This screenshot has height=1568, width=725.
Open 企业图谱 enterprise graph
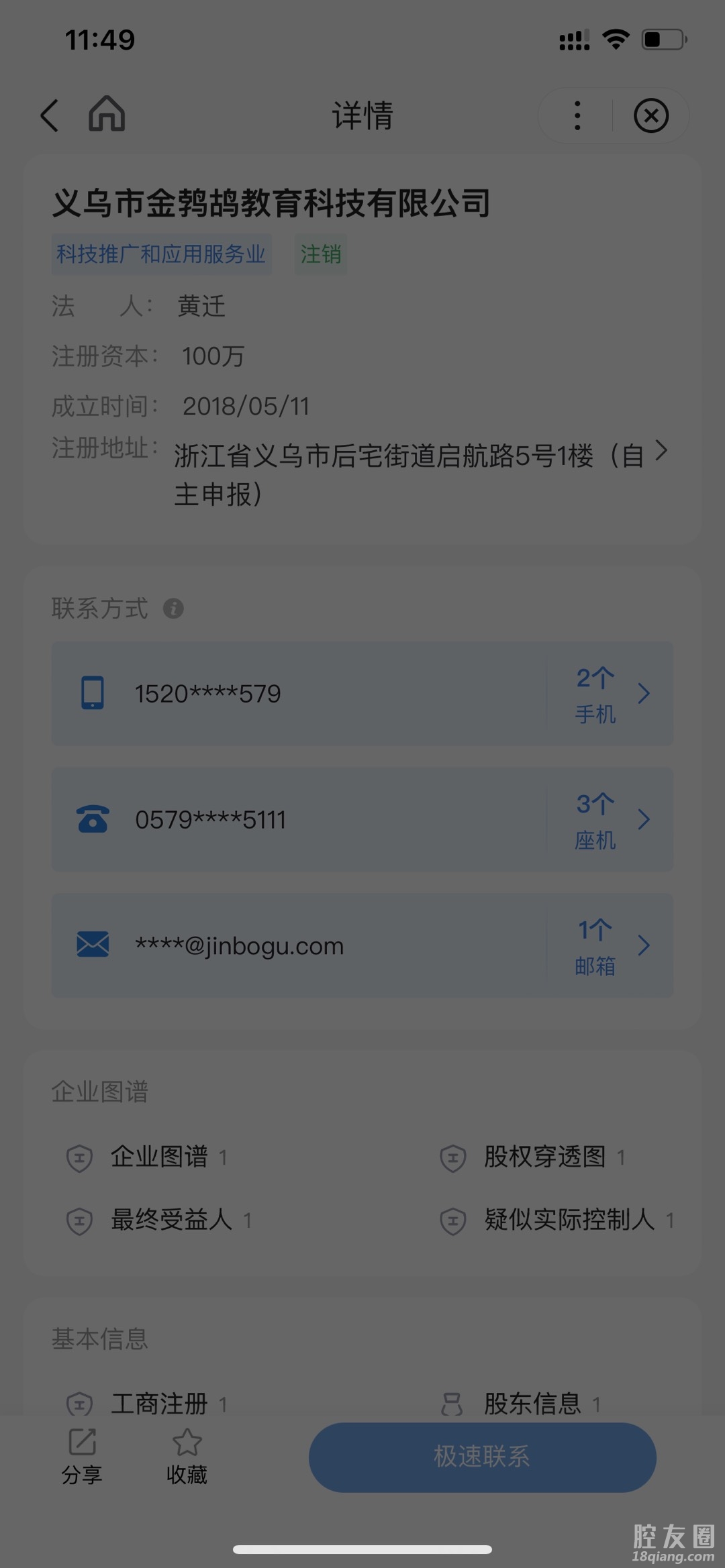tap(158, 1157)
